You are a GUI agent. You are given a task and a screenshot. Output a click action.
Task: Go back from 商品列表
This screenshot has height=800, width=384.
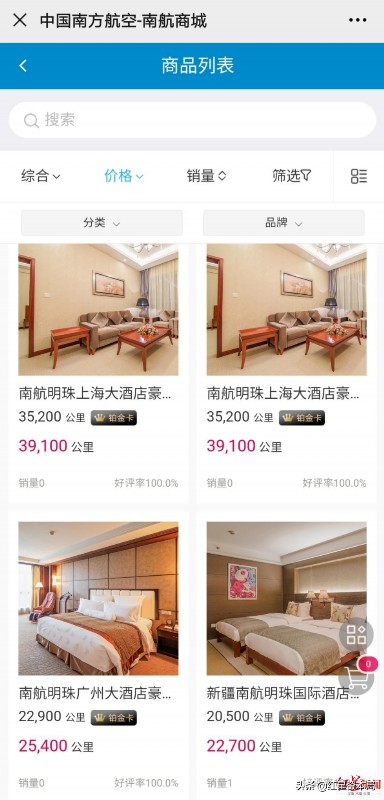coord(22,66)
